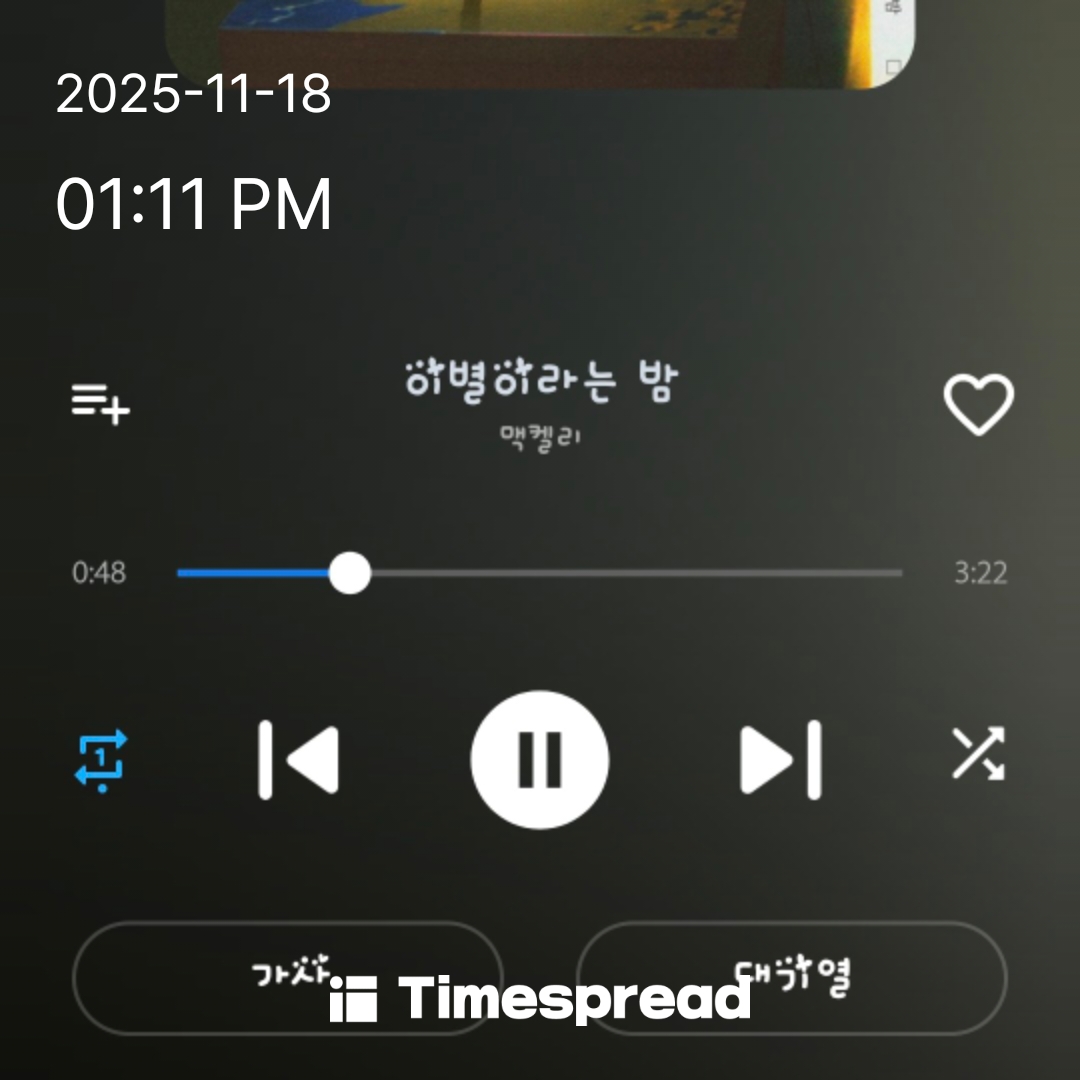This screenshot has height=1080, width=1080.
Task: Open the 가사 lyrics view
Action: 288,977
